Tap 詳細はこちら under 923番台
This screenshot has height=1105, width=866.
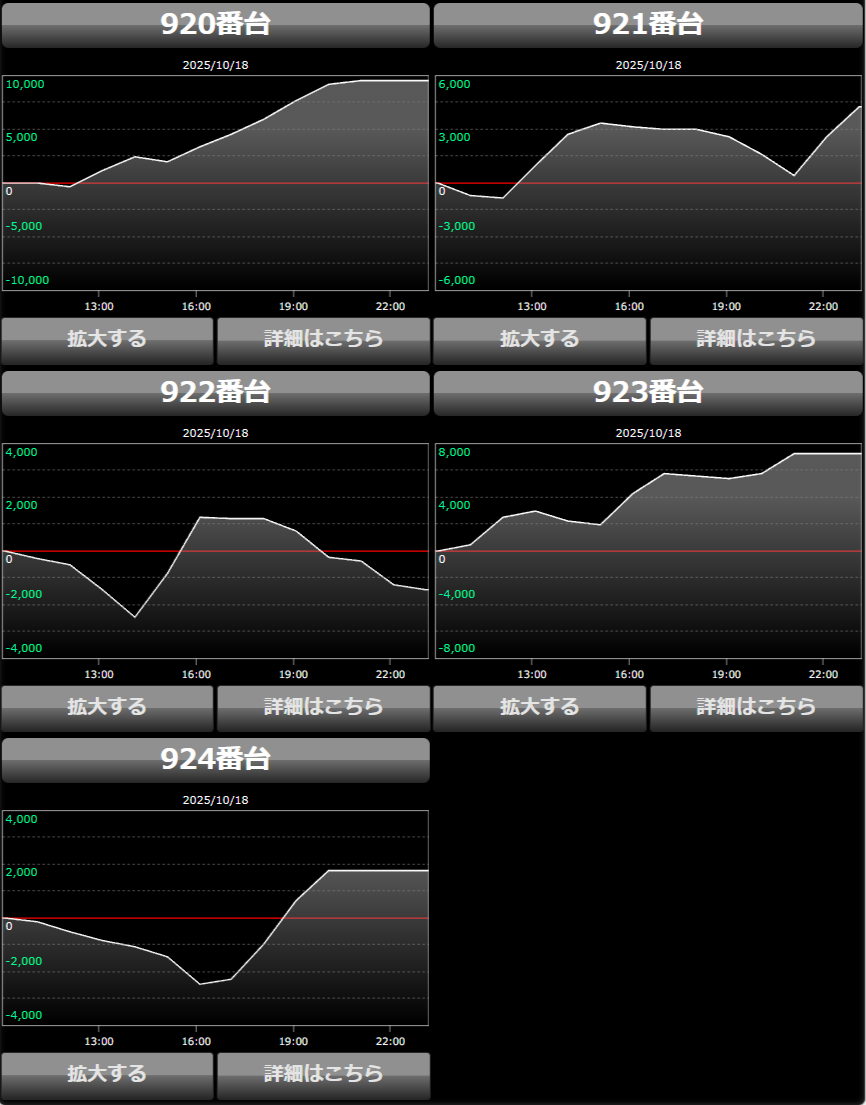(x=756, y=708)
